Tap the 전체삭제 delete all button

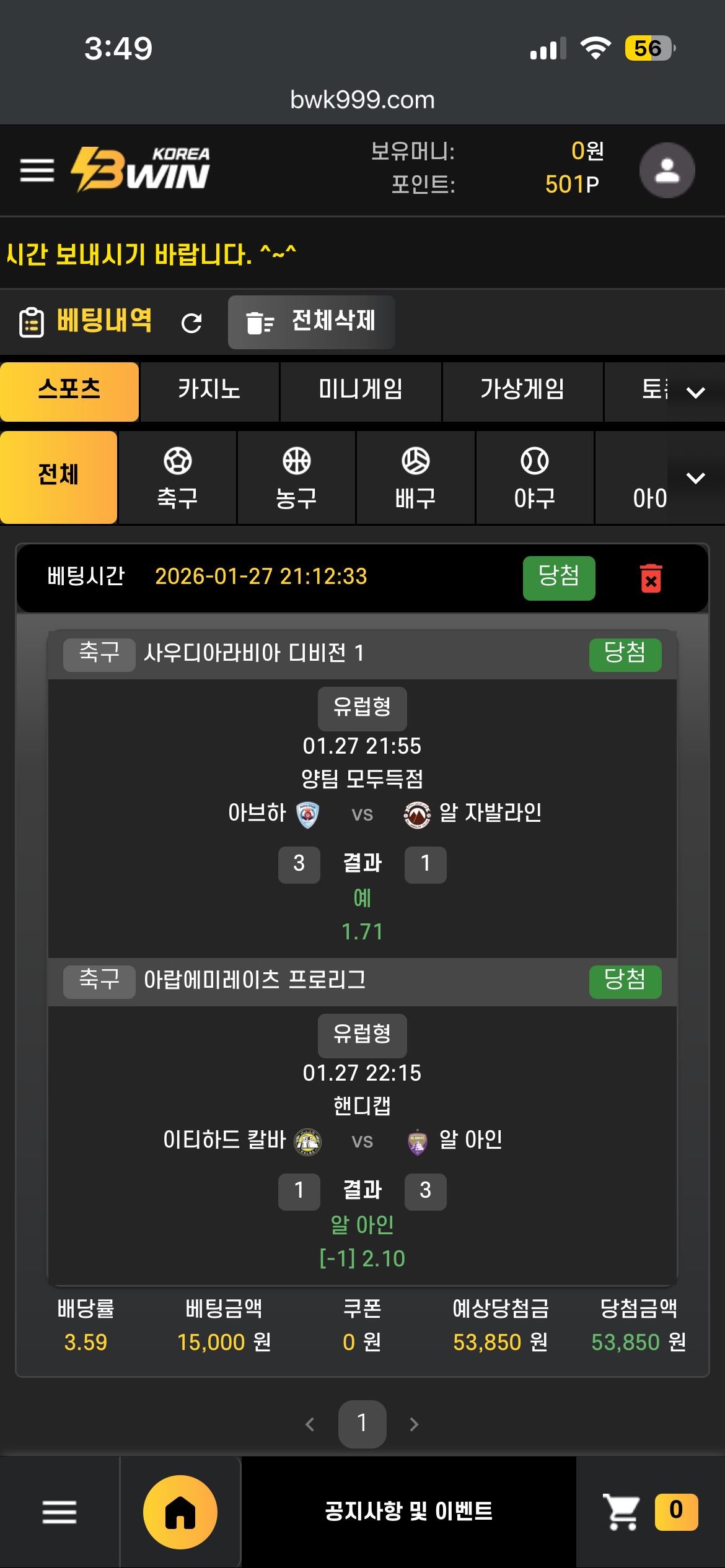tap(312, 322)
